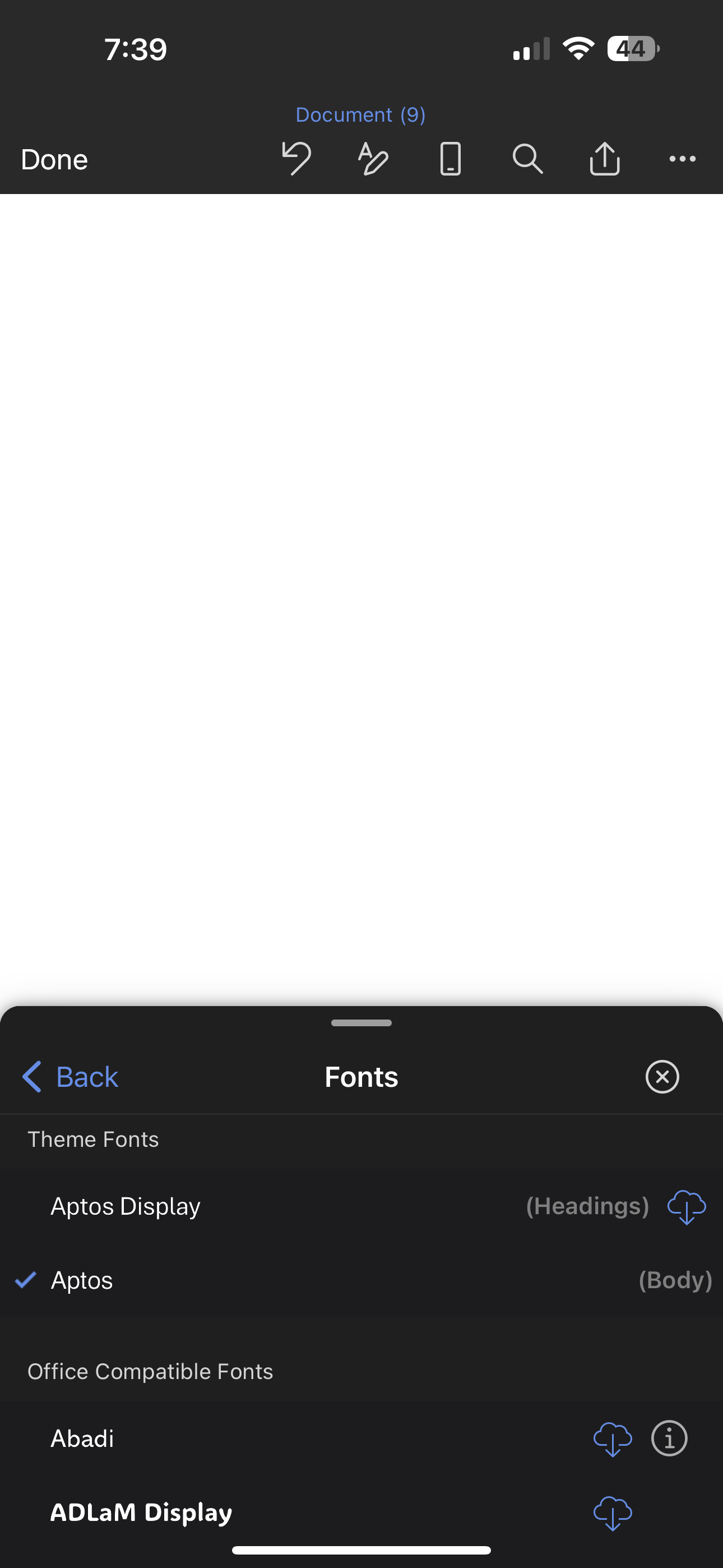The image size is (723, 1568).
Task: View info about the Abadi font
Action: coord(669,1439)
